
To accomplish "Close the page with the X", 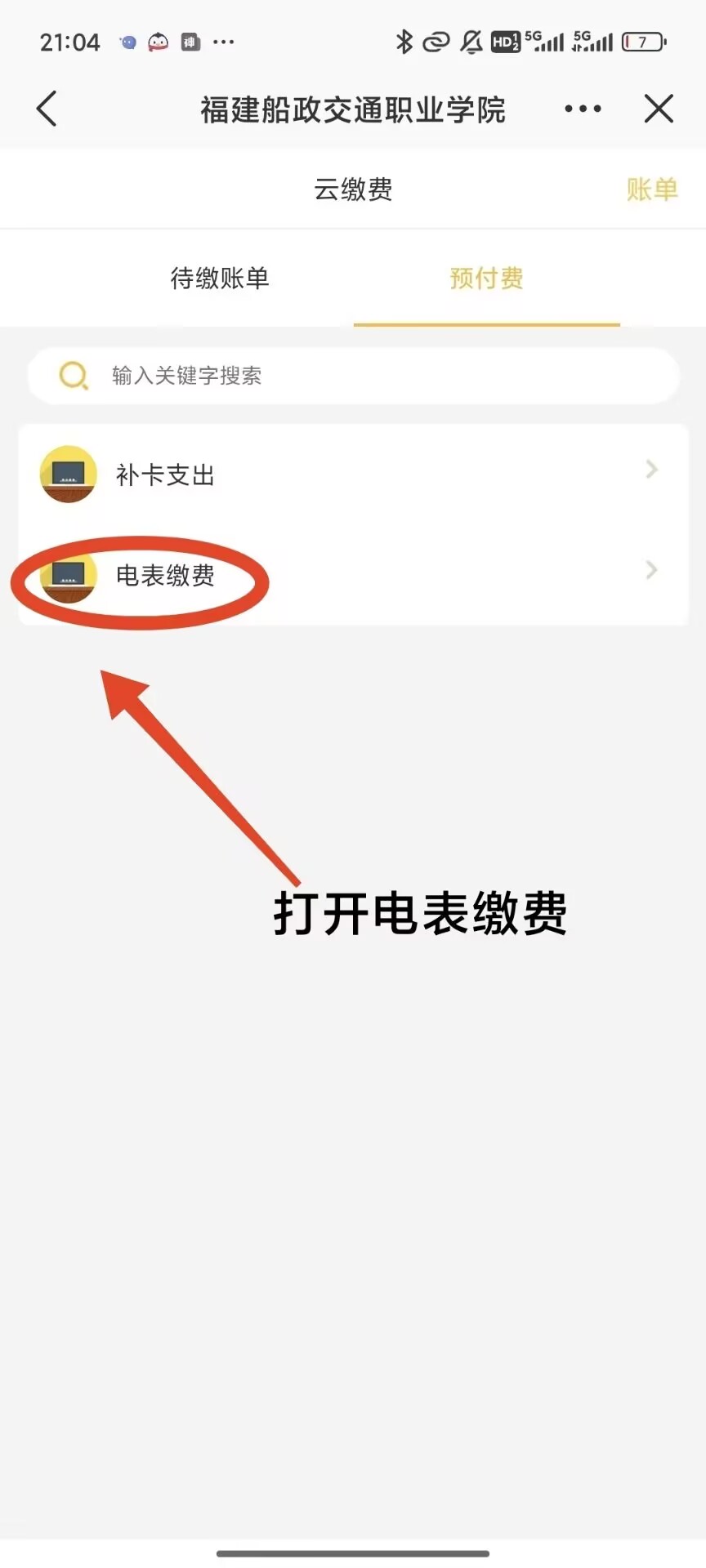I will coord(658,109).
